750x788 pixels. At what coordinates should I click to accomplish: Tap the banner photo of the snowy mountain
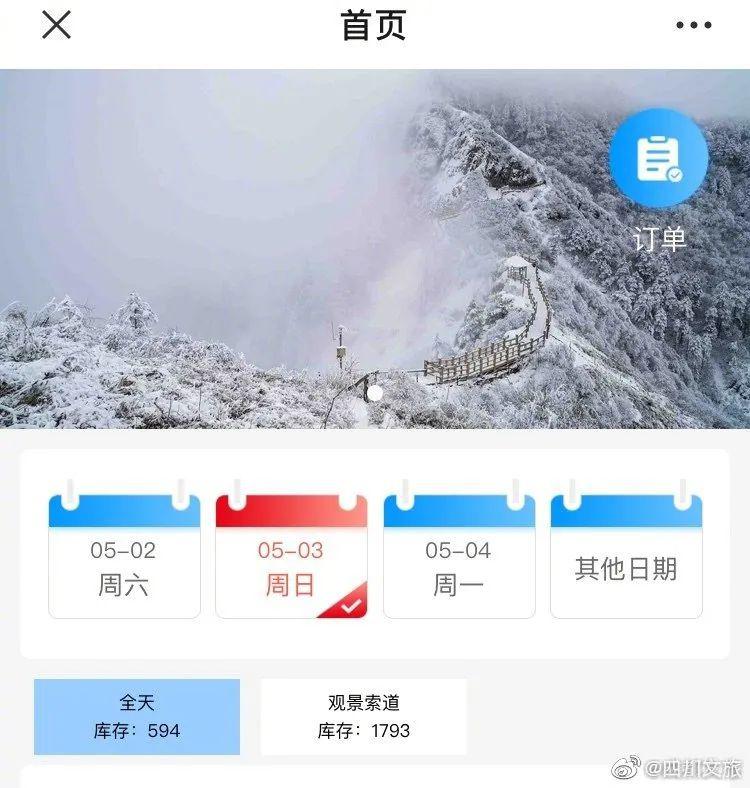point(300,250)
